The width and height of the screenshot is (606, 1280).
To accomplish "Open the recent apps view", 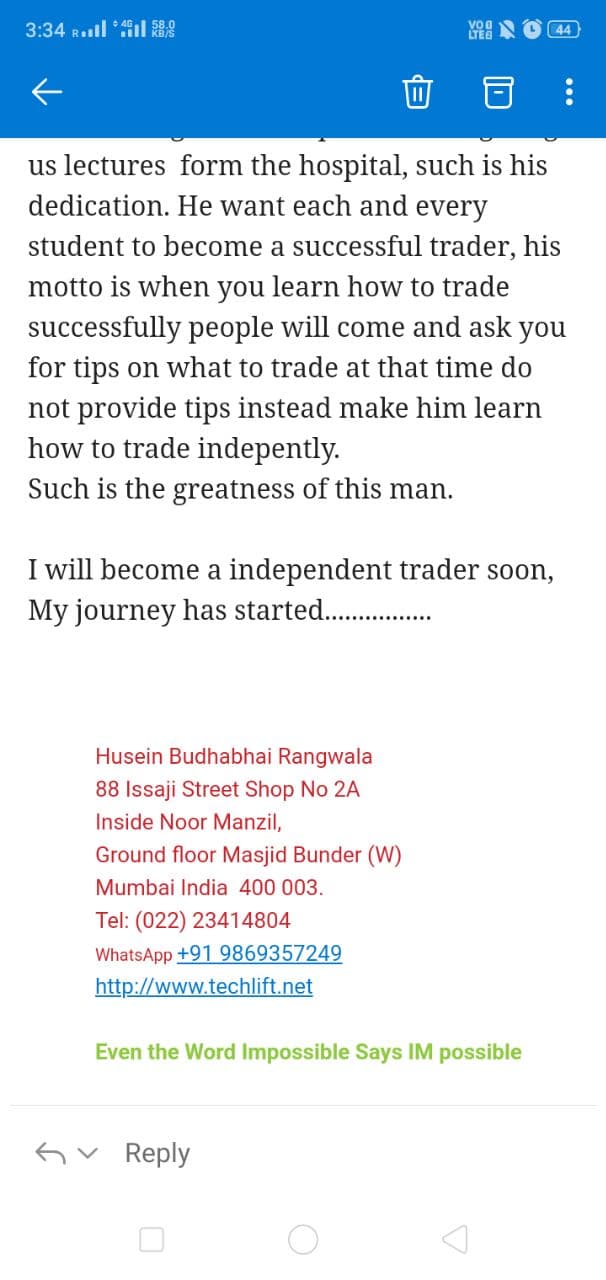I will (x=151, y=1240).
